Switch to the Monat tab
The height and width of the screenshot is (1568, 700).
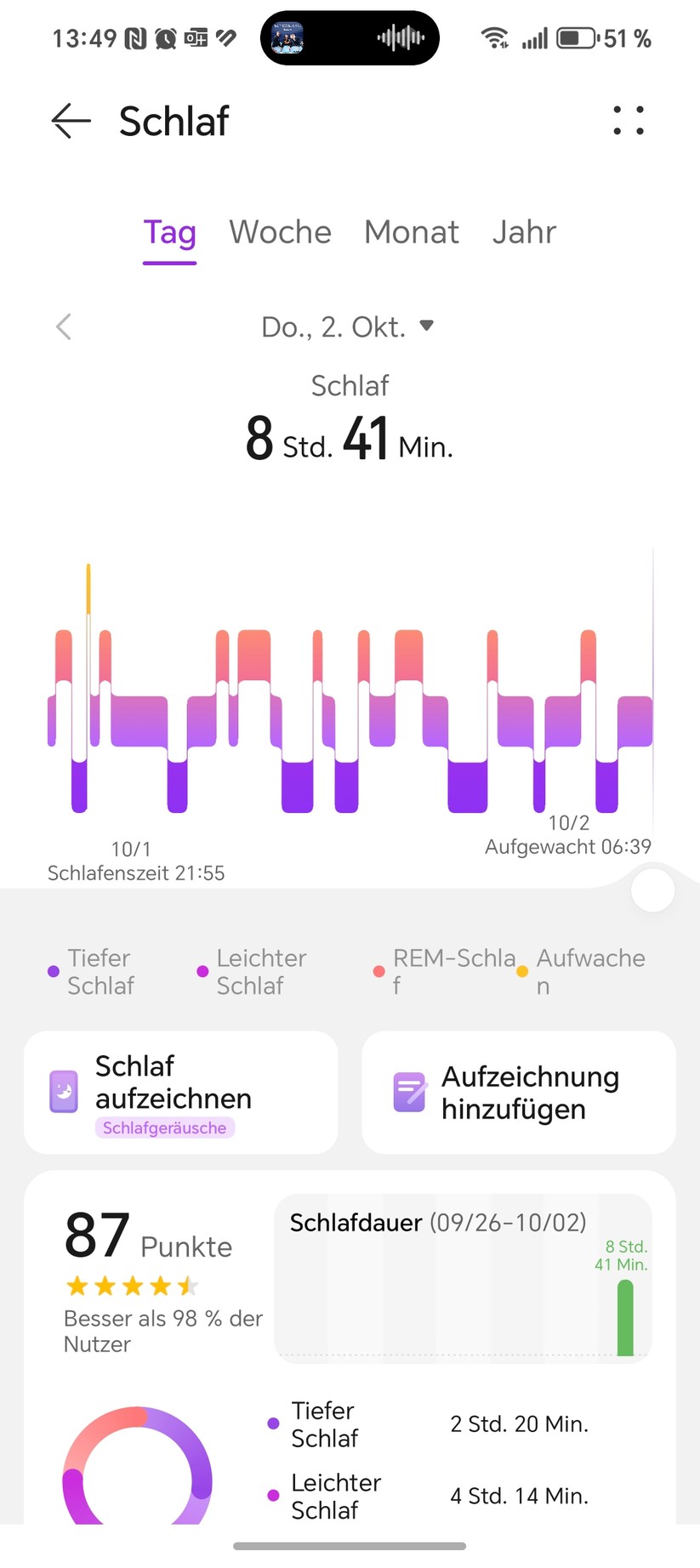click(412, 232)
